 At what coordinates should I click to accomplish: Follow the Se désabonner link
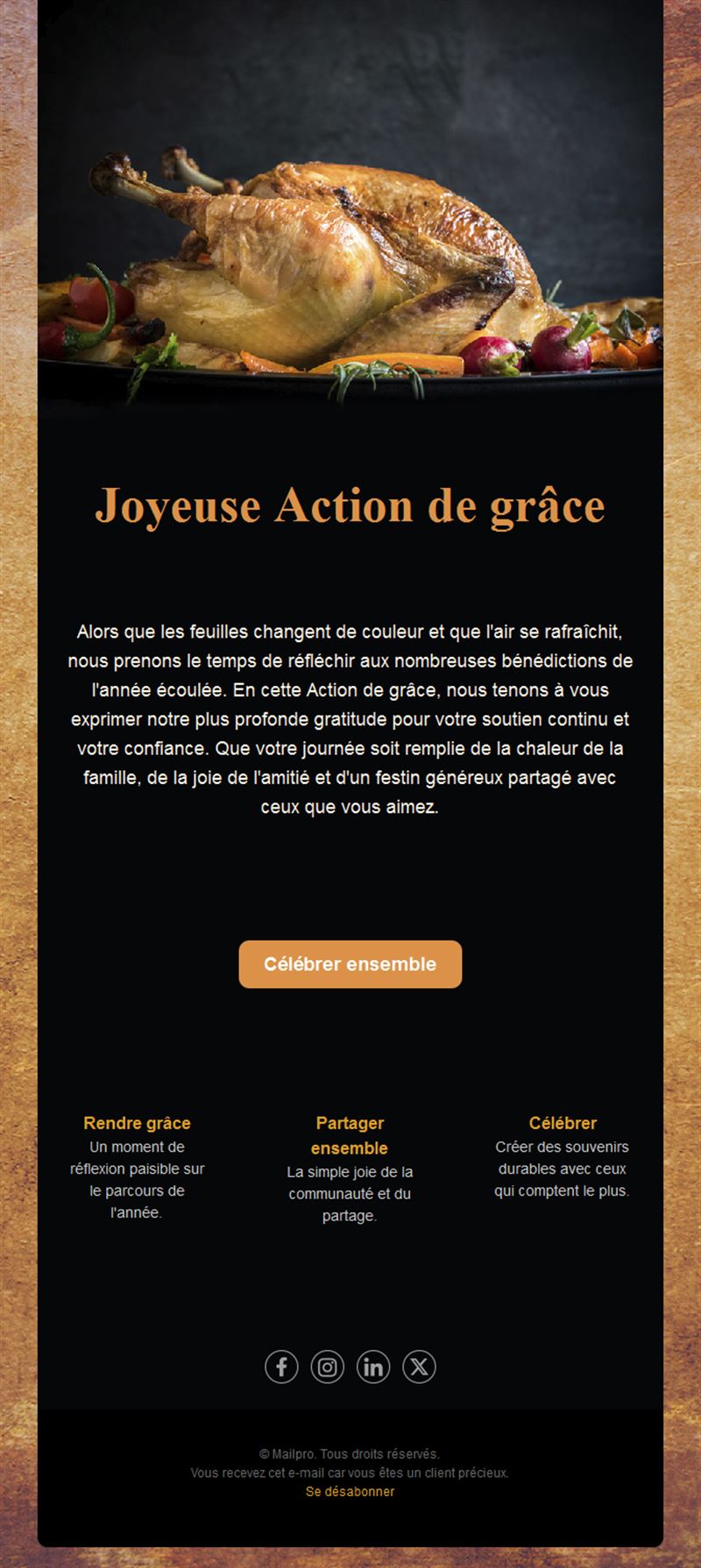(x=350, y=1491)
